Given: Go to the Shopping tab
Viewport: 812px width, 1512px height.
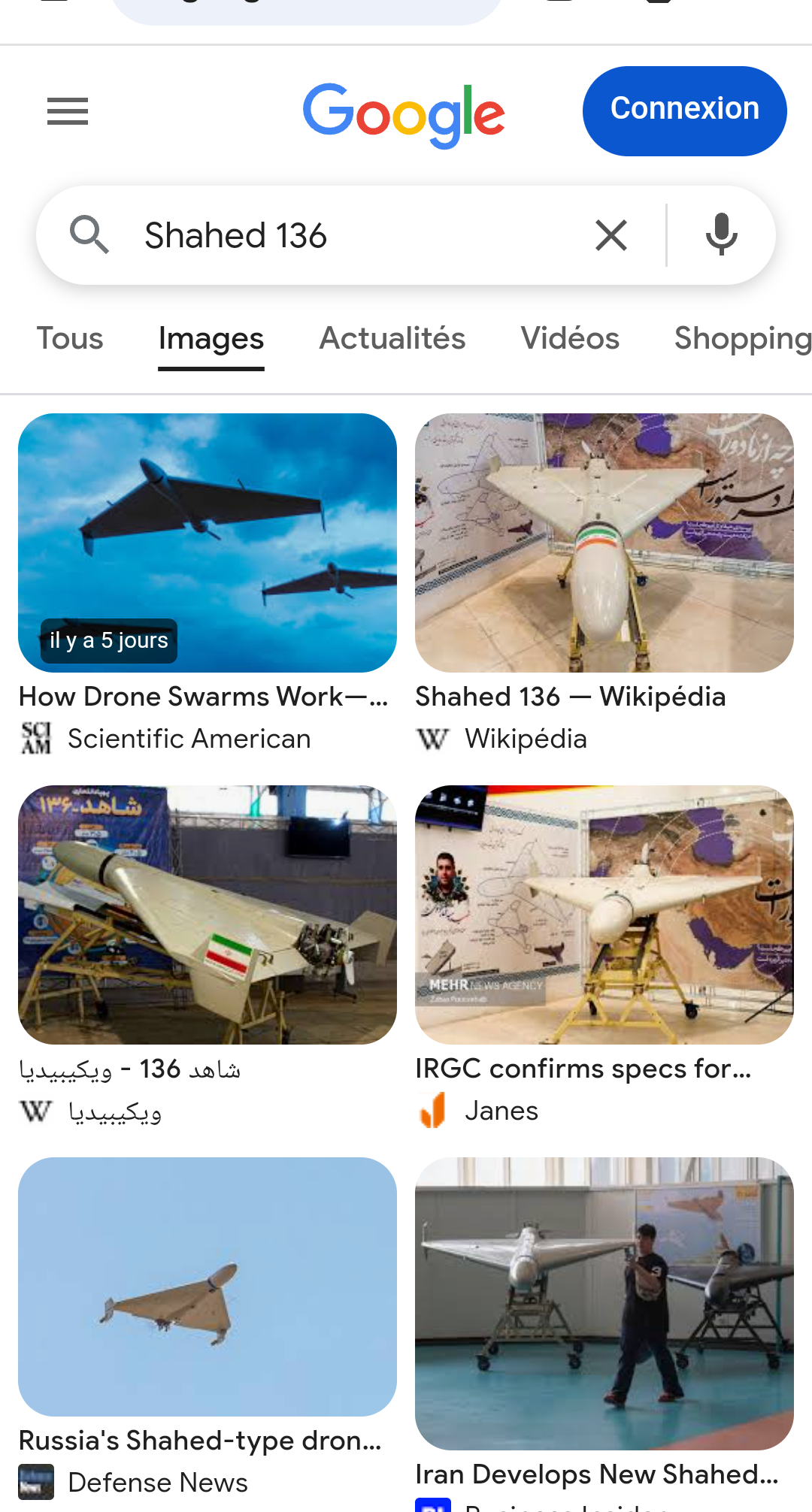Looking at the screenshot, I should (x=743, y=338).
